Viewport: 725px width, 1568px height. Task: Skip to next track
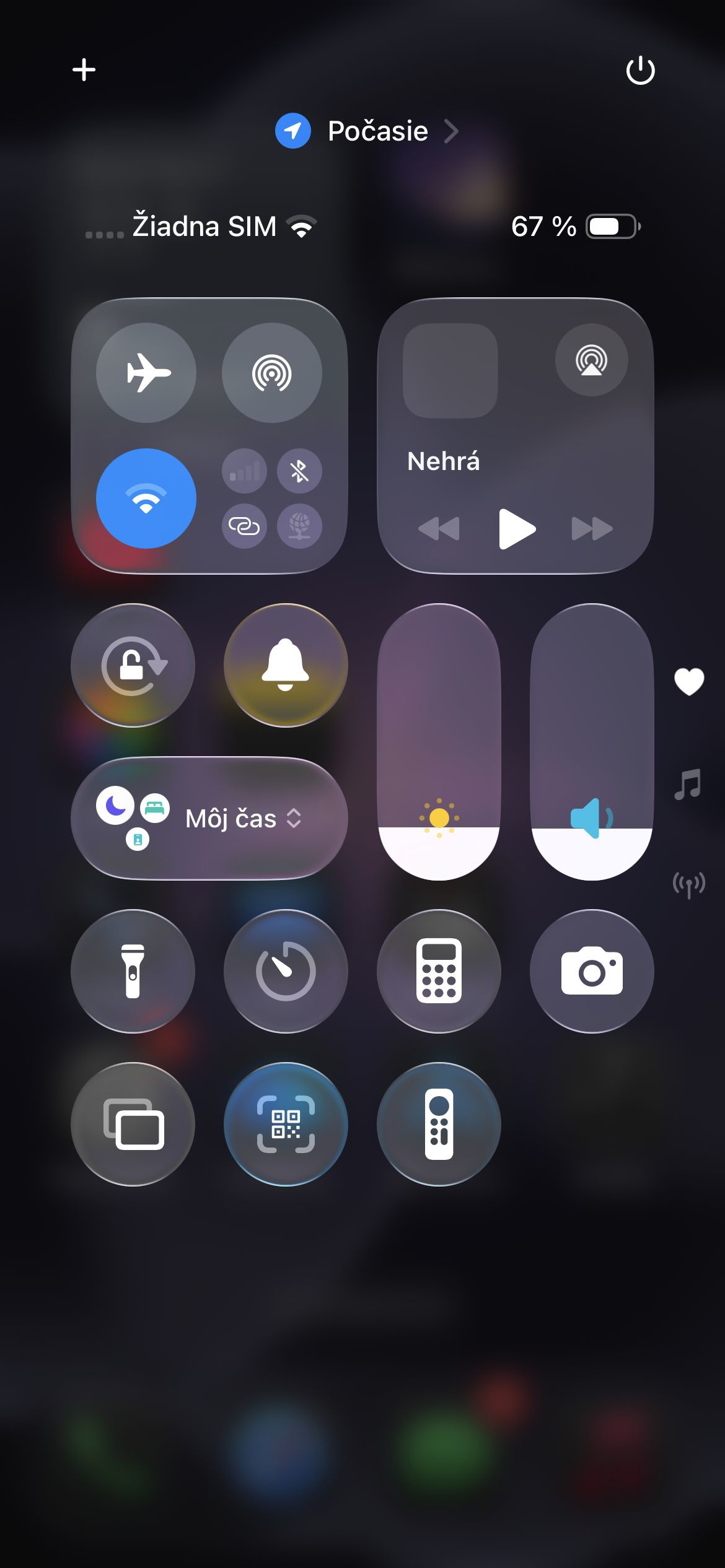click(592, 529)
